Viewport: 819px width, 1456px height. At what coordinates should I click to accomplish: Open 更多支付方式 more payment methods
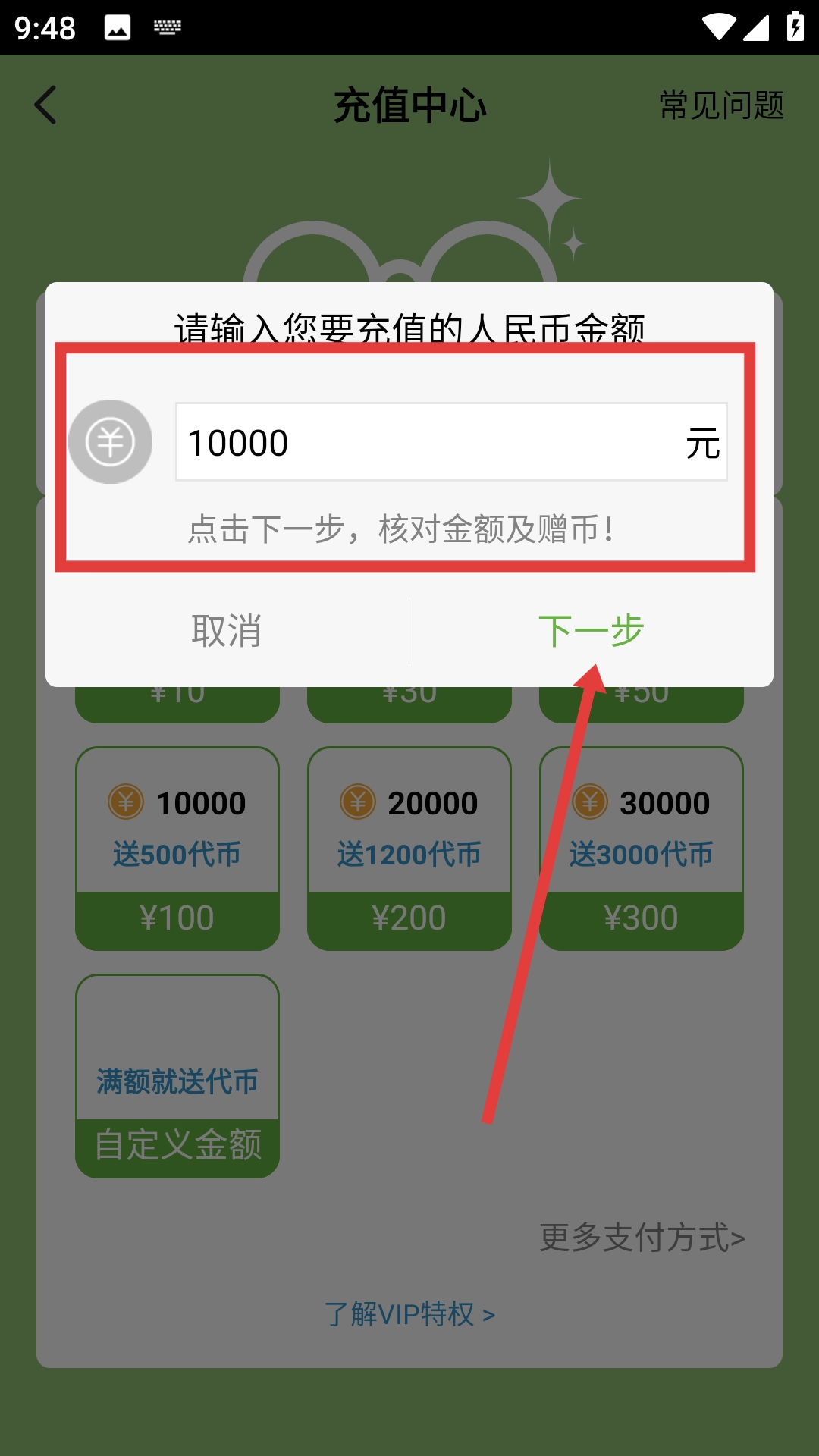[x=642, y=1238]
